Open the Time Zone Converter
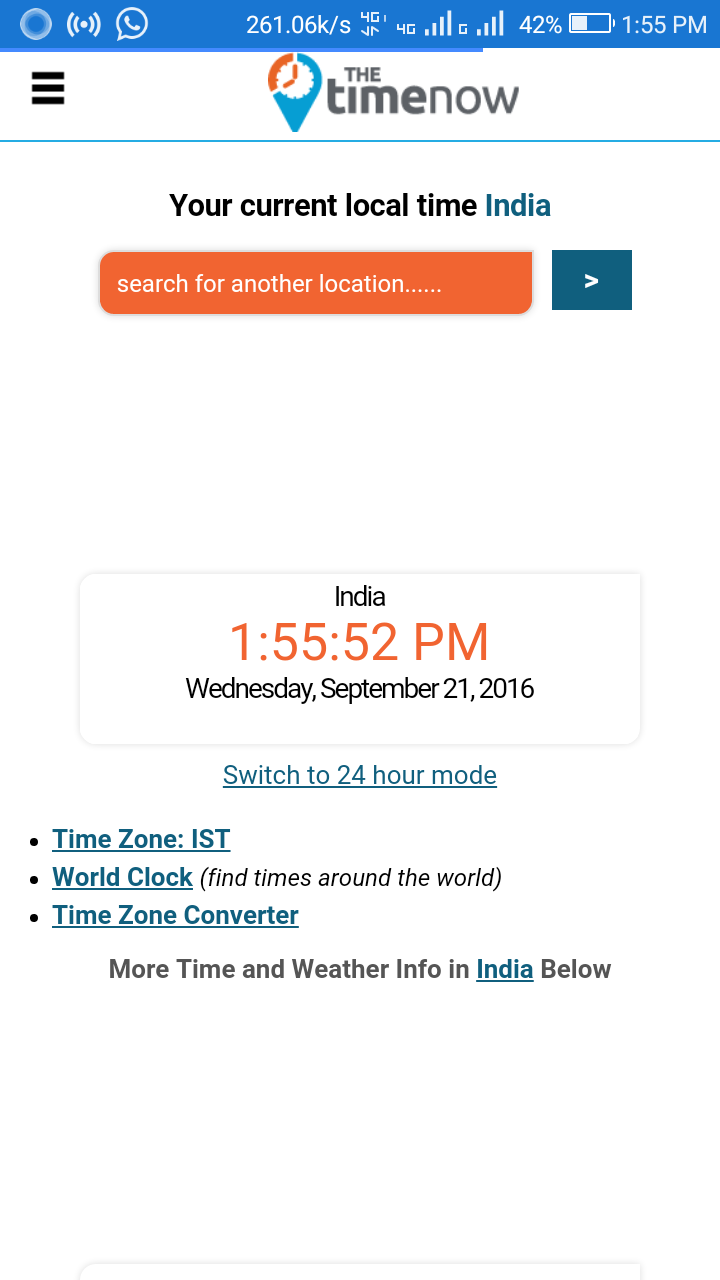The width and height of the screenshot is (720, 1280). (175, 915)
